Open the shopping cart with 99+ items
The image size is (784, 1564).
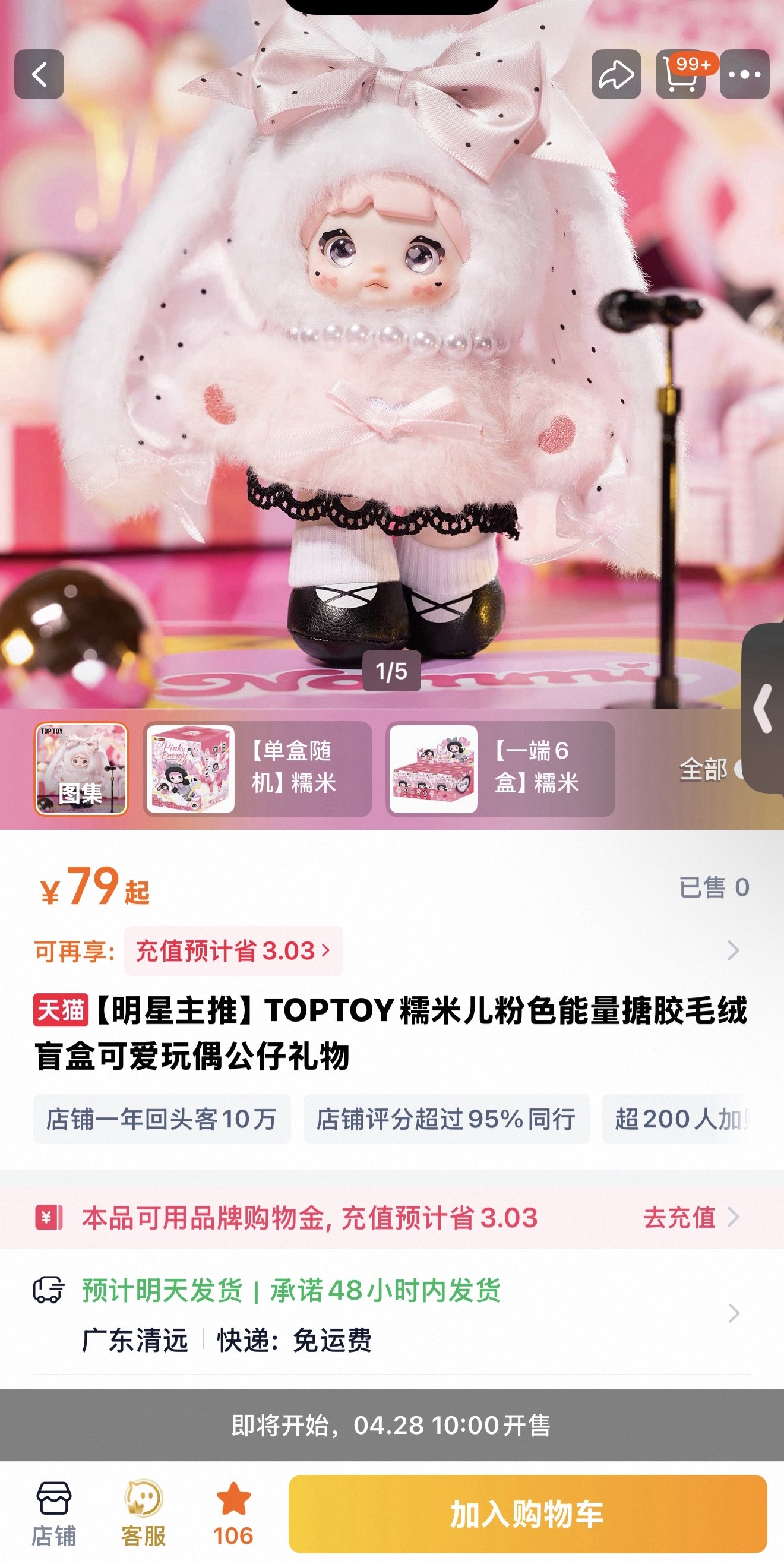tap(682, 76)
